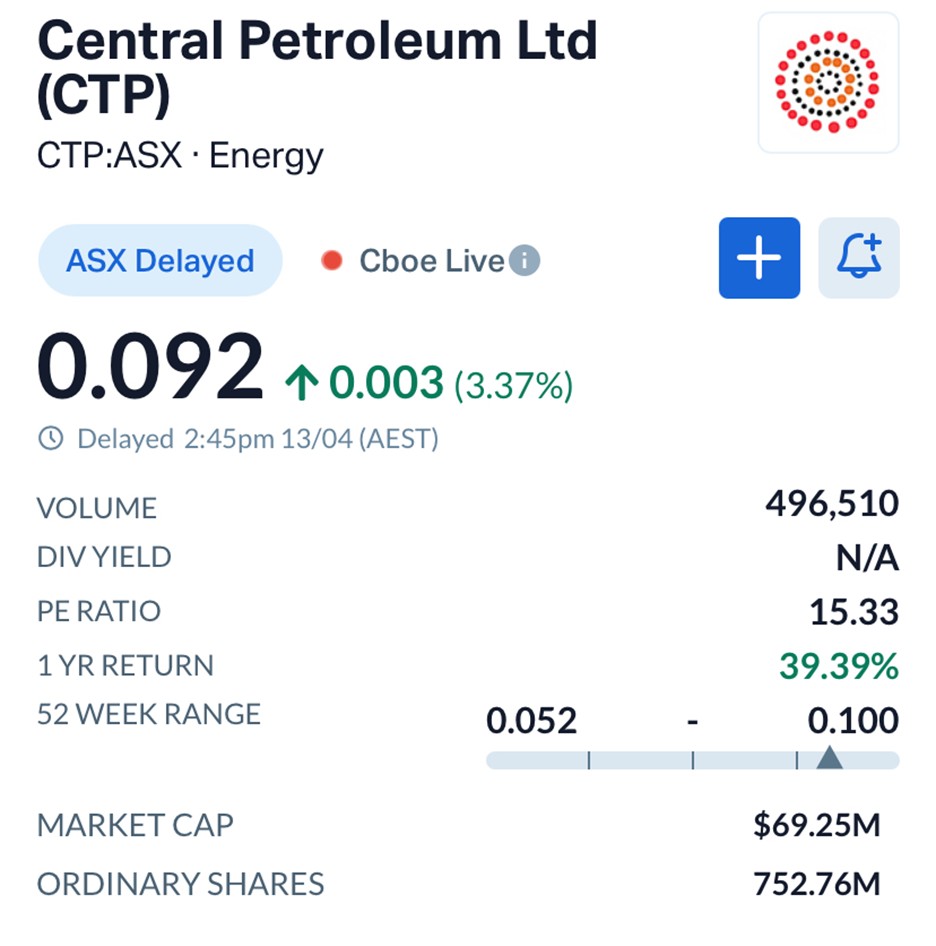Open the info icon beside Cboe Live

(x=524, y=261)
